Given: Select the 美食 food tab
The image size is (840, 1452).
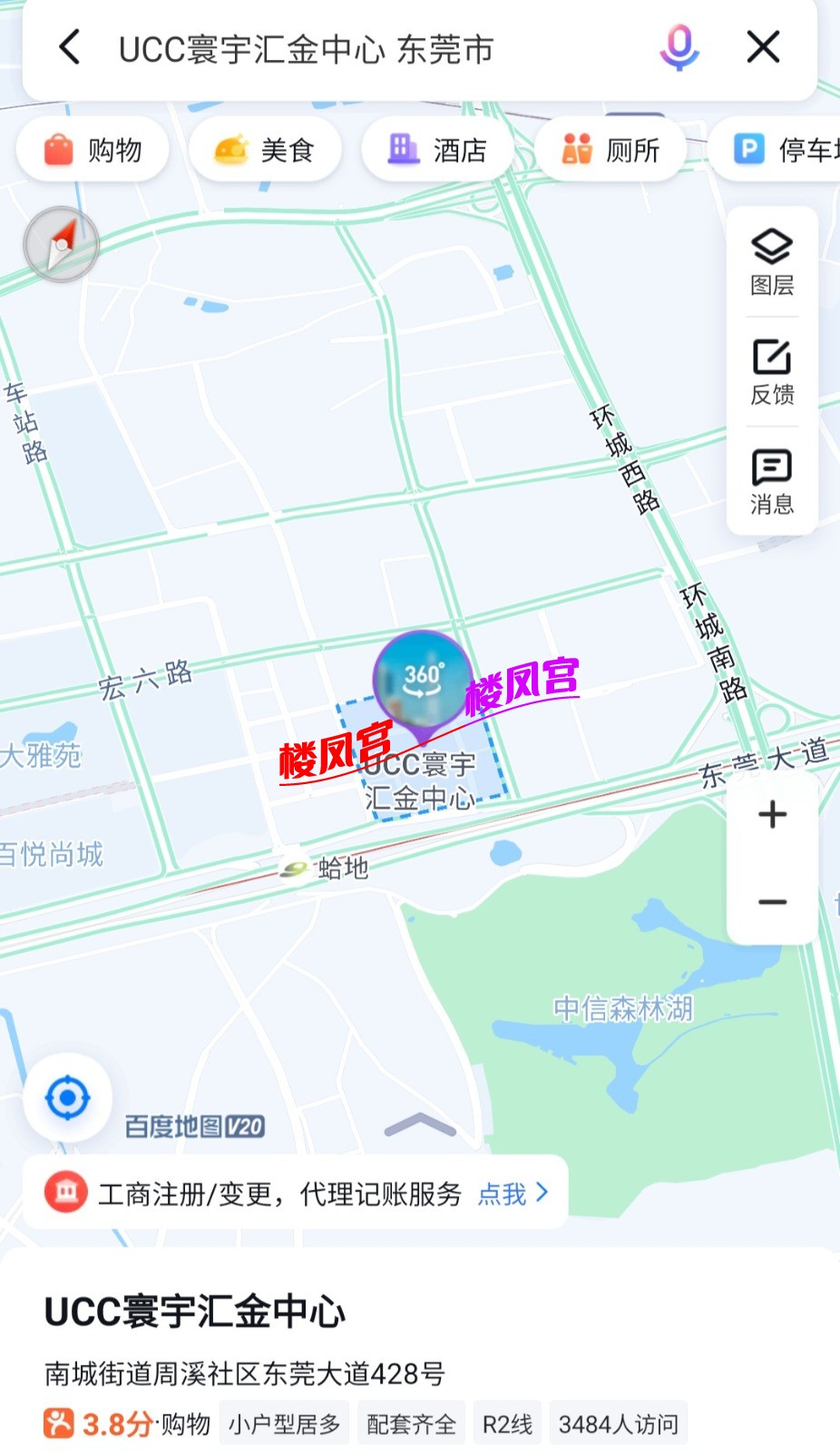Looking at the screenshot, I should click(265, 150).
